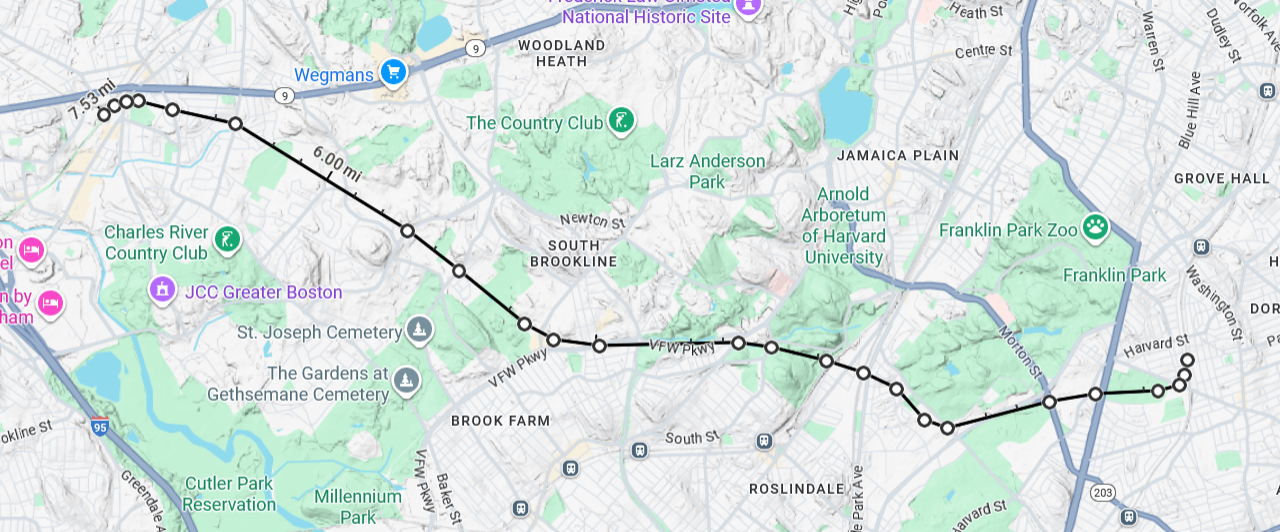The height and width of the screenshot is (532, 1280).
Task: Open the Franklin Park Zoo marker
Action: [x=1096, y=227]
